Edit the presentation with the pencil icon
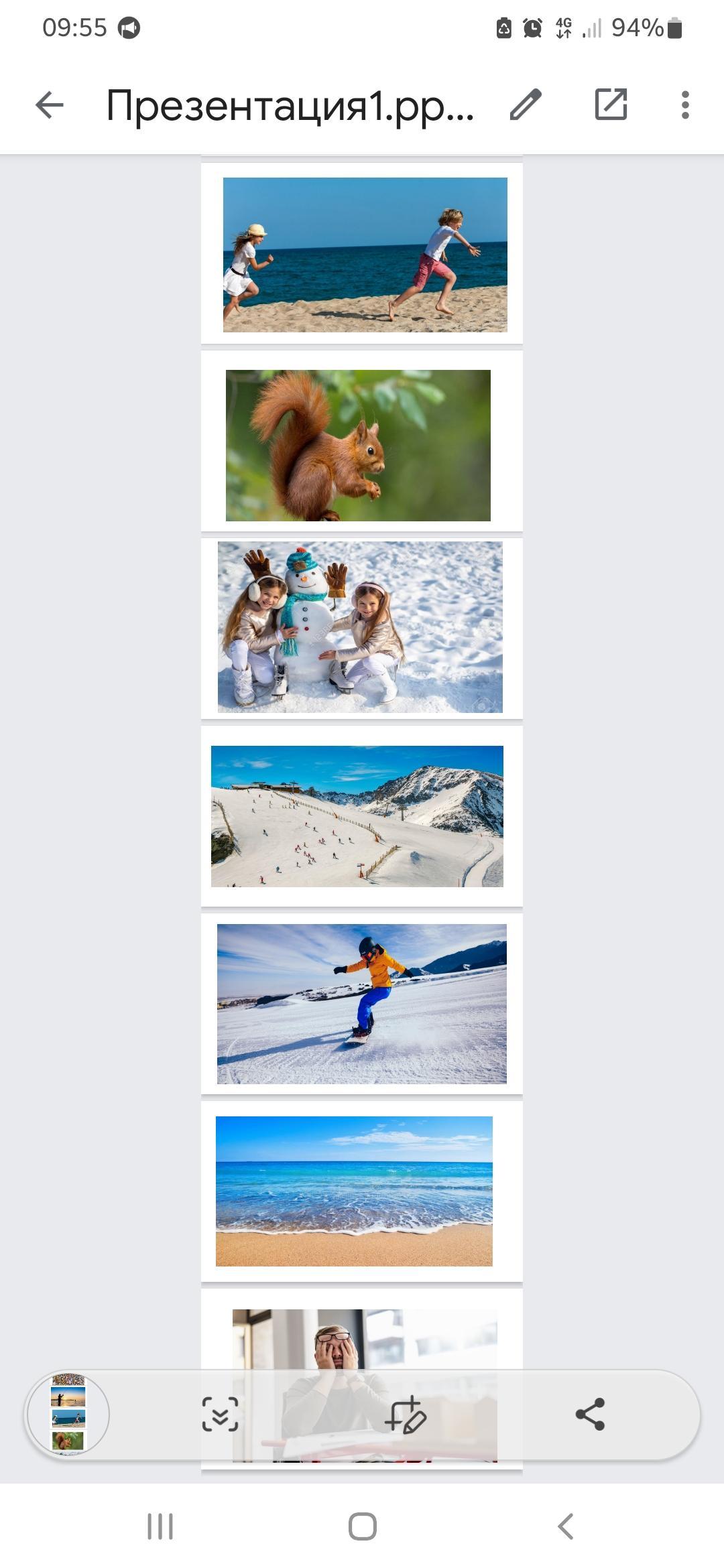Viewport: 724px width, 1568px height. tap(525, 105)
